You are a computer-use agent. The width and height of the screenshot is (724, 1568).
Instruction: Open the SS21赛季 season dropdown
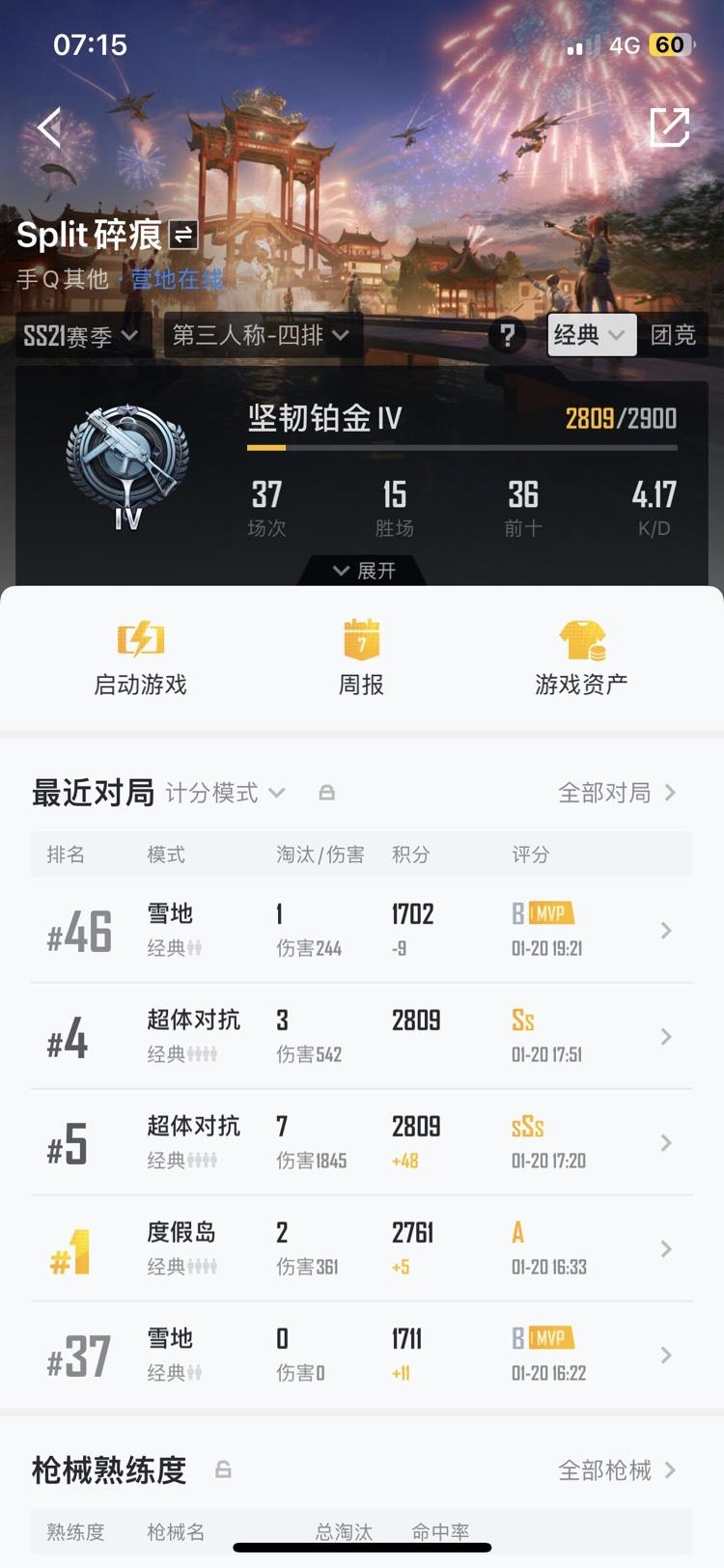click(82, 336)
